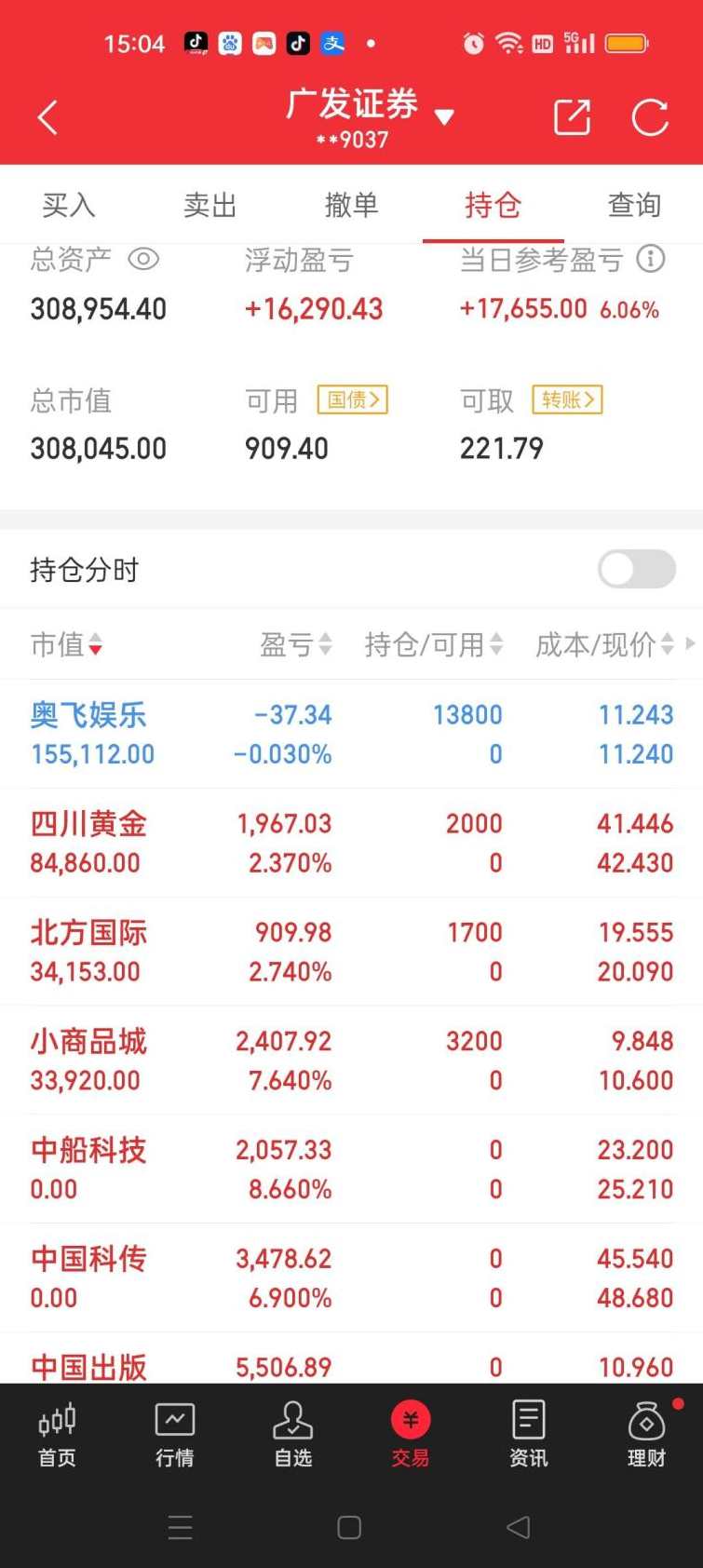This screenshot has width=703, height=1568.
Task: Open the 查询 tab
Action: click(x=634, y=205)
